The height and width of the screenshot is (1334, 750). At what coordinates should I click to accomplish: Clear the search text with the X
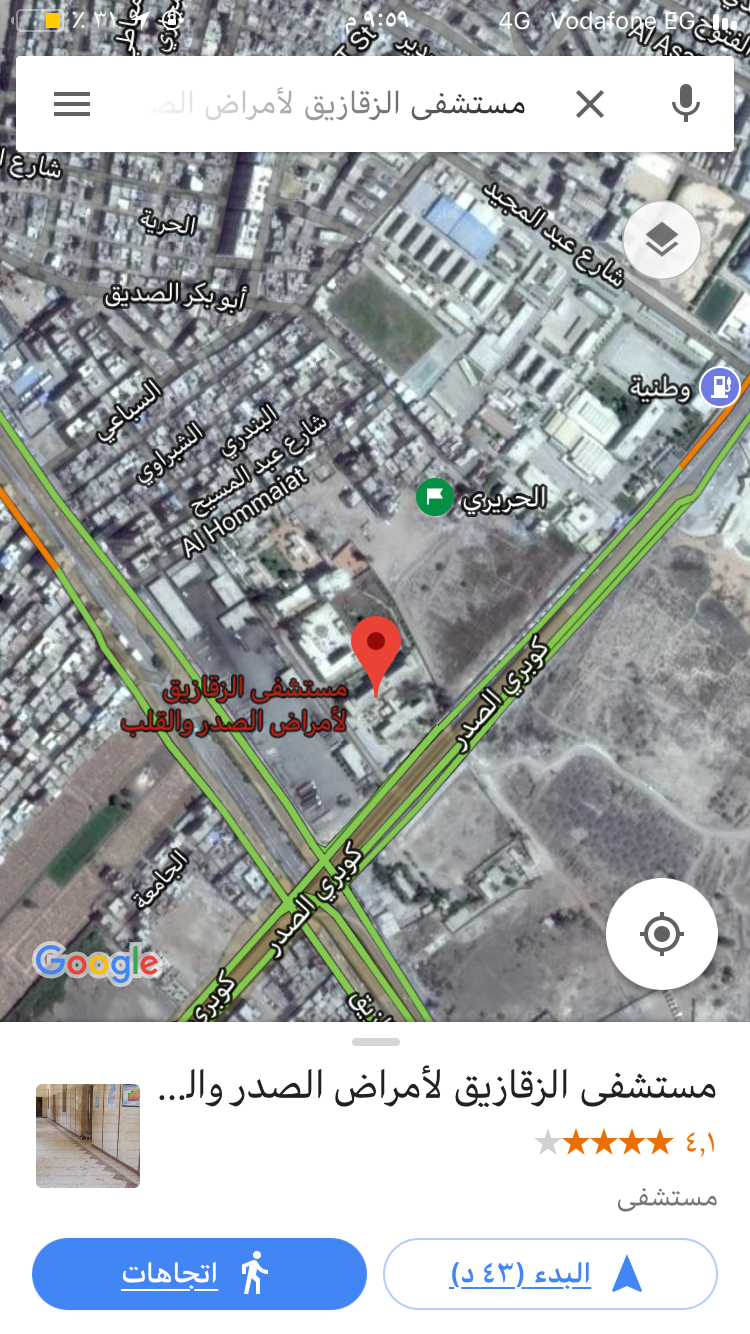pos(590,104)
